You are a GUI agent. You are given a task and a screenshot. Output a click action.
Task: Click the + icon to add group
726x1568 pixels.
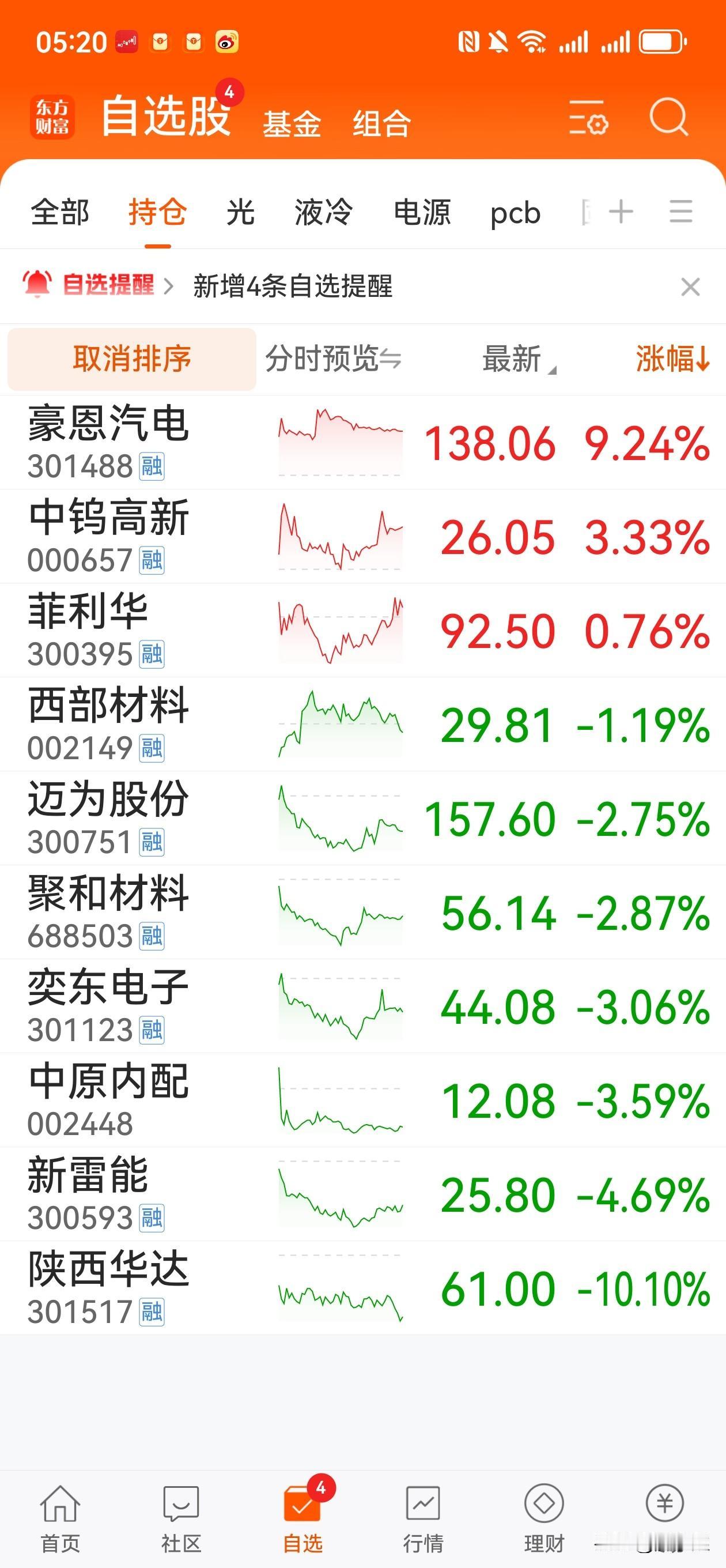click(620, 213)
